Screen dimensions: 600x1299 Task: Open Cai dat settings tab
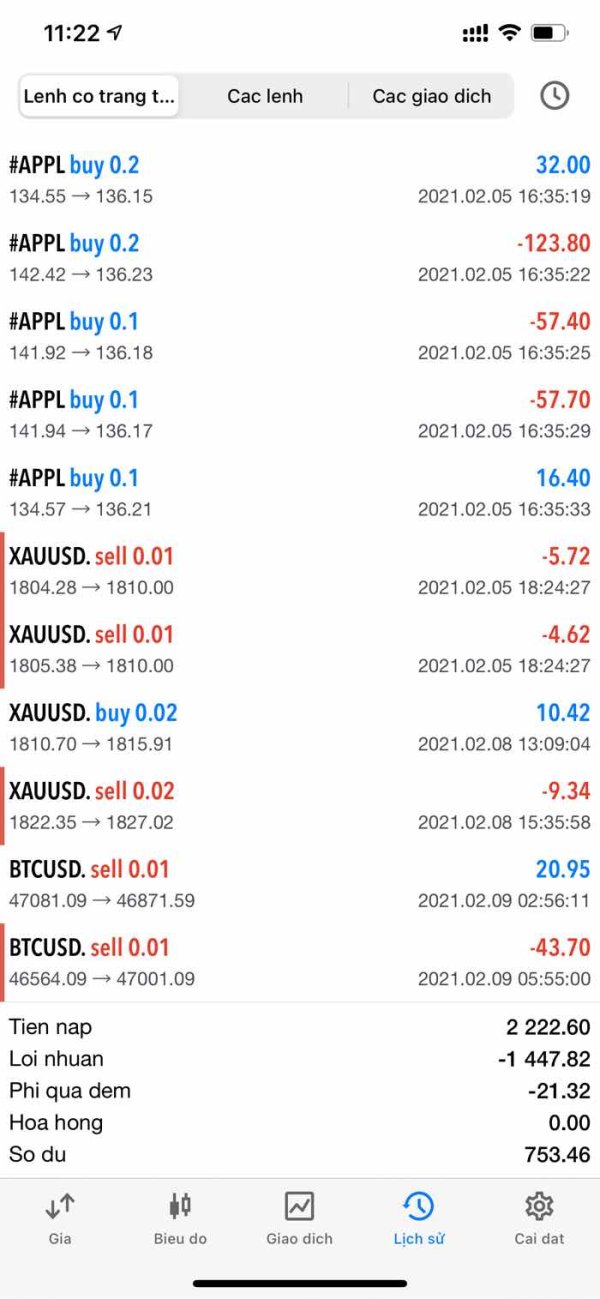[x=539, y=1218]
